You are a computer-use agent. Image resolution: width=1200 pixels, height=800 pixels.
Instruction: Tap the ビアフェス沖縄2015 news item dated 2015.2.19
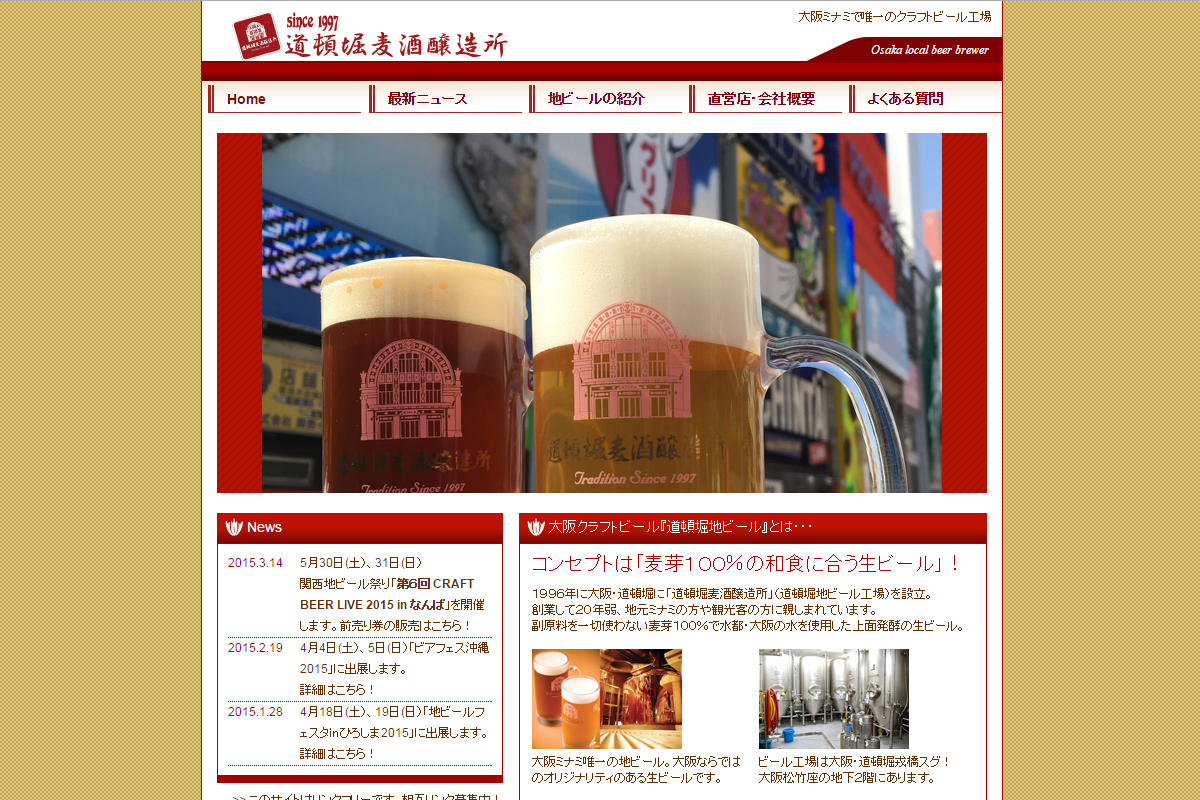393,658
